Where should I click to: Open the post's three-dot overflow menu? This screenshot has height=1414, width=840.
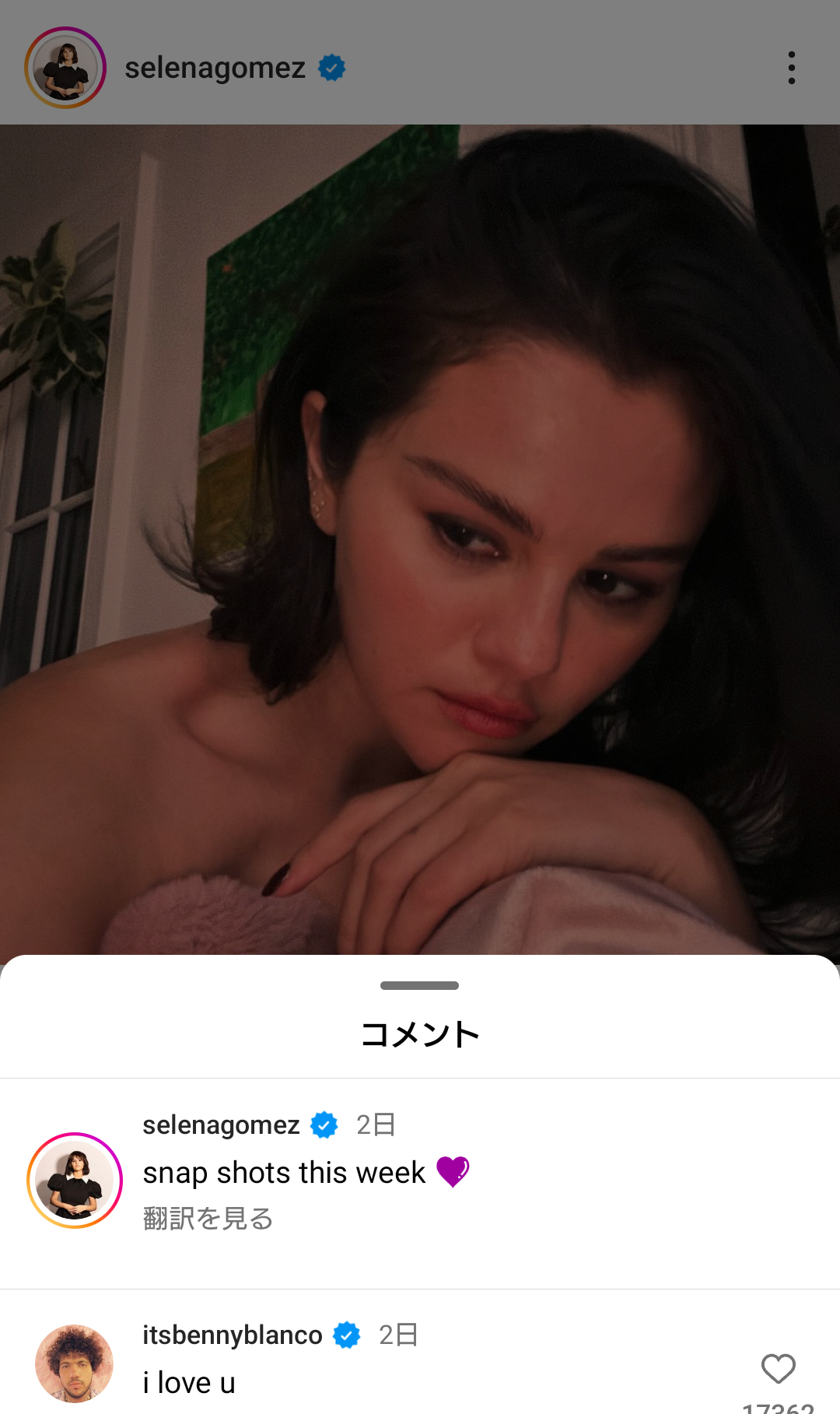pyautogui.click(x=791, y=68)
